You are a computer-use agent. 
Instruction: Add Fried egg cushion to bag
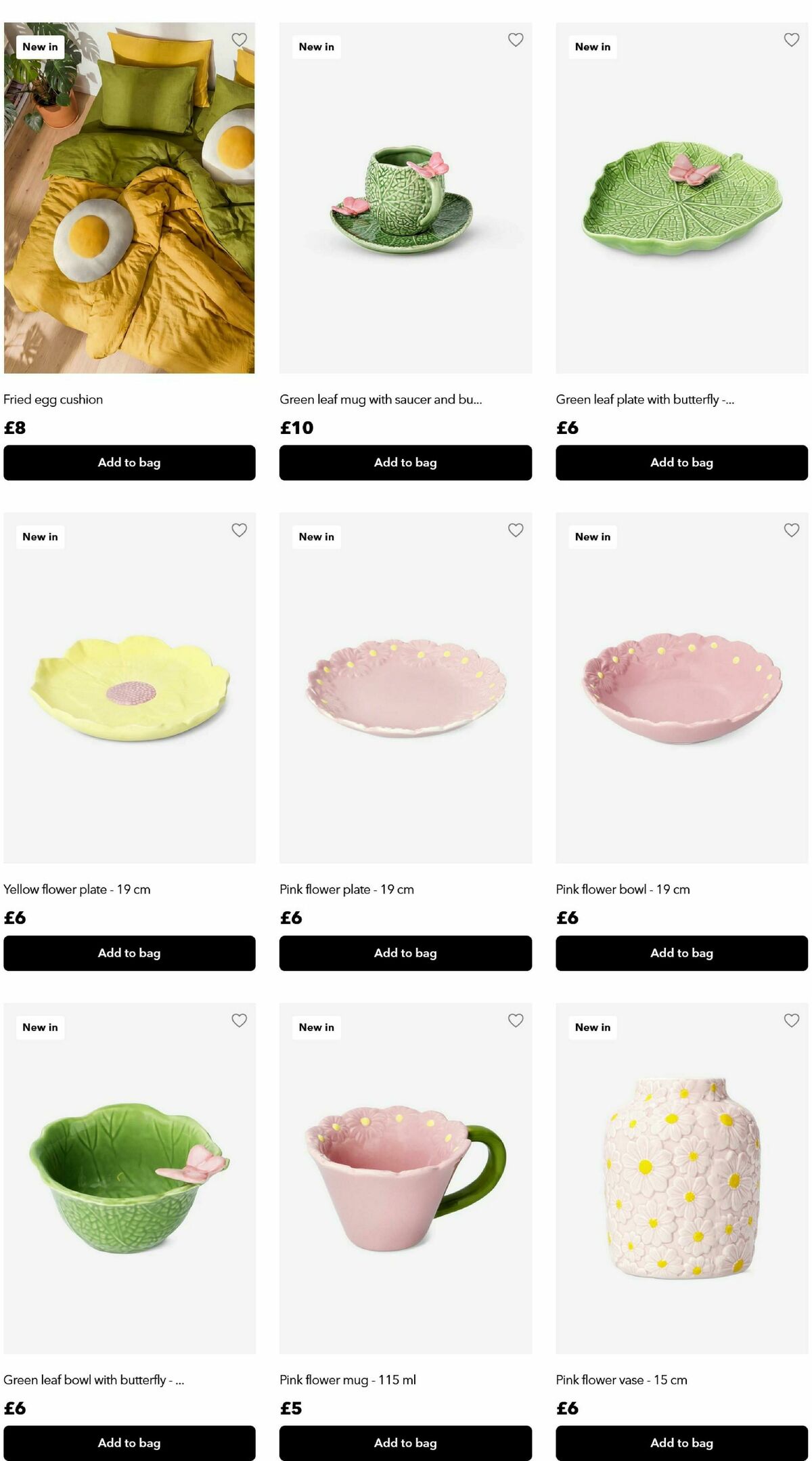coord(129,462)
